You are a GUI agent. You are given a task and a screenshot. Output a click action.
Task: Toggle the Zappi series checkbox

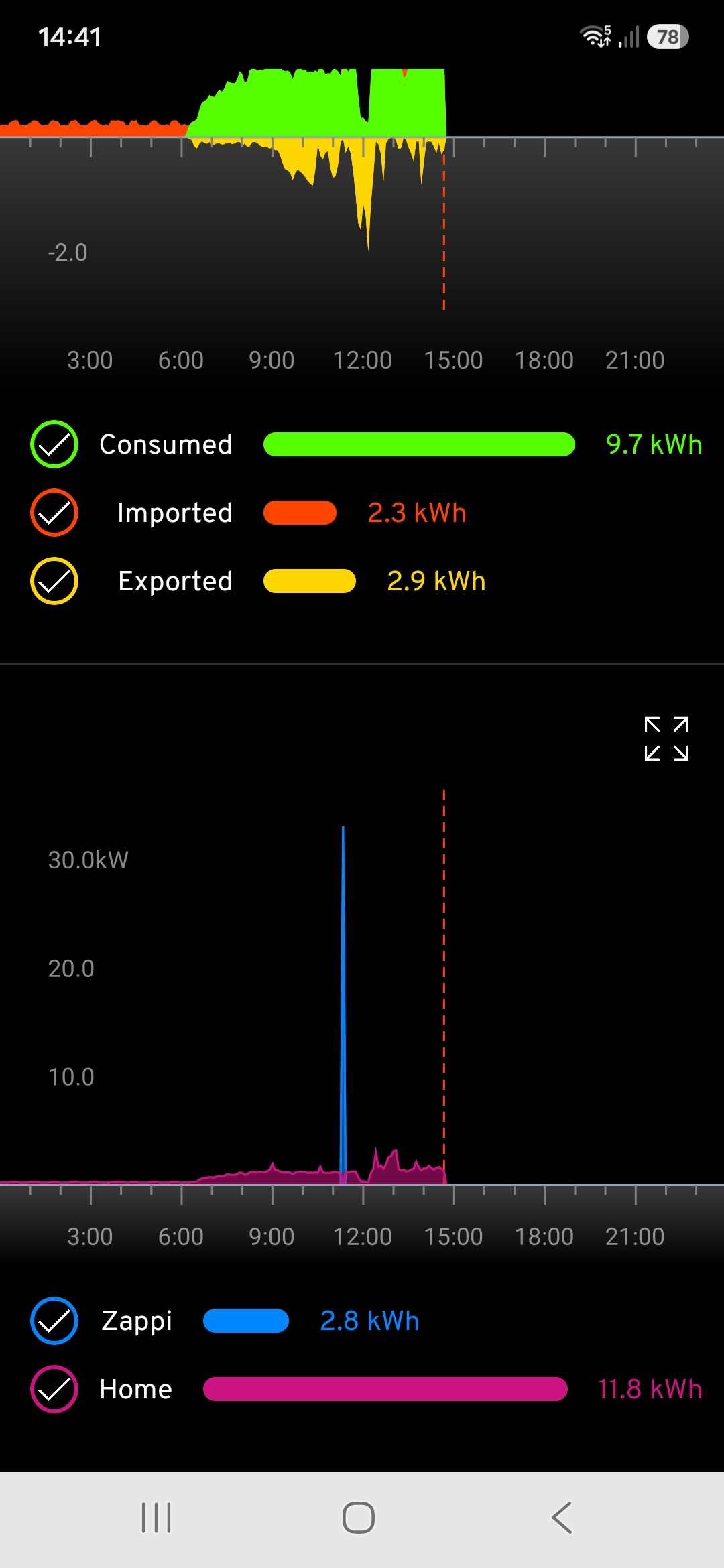tap(54, 1321)
